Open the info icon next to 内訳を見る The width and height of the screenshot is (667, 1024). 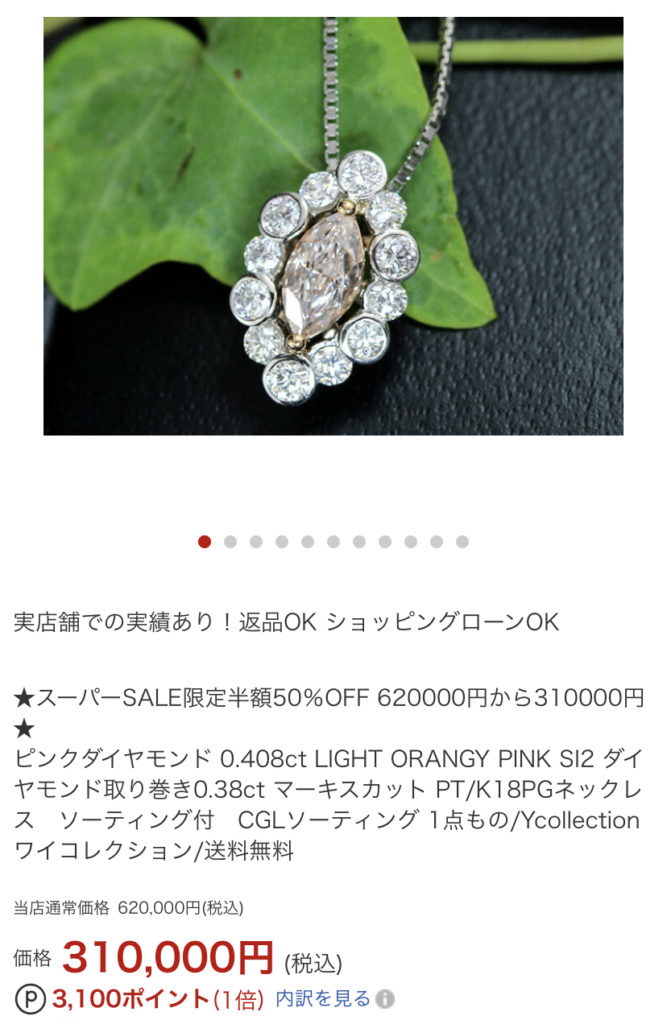(385, 999)
